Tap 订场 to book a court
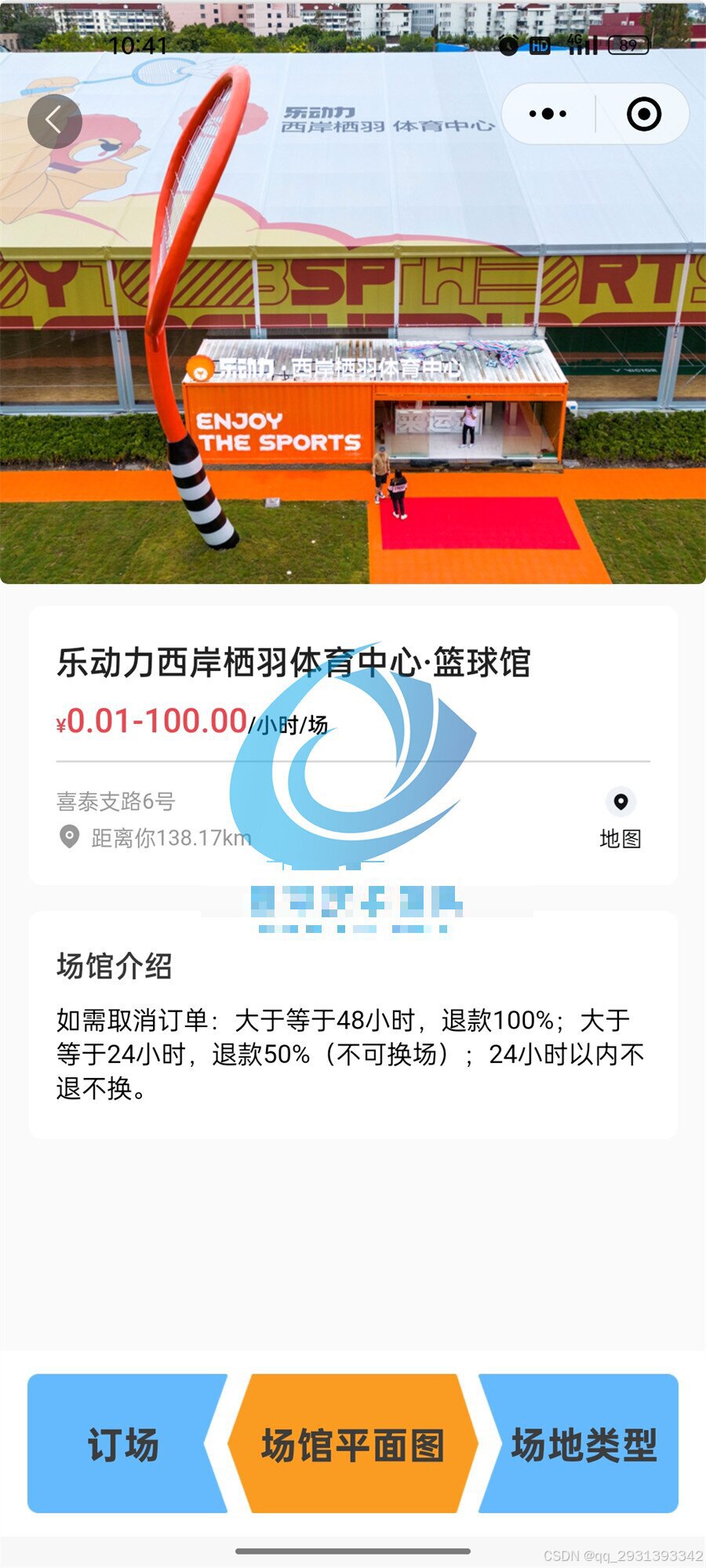Image resolution: width=706 pixels, height=1568 pixels. coord(122,1443)
